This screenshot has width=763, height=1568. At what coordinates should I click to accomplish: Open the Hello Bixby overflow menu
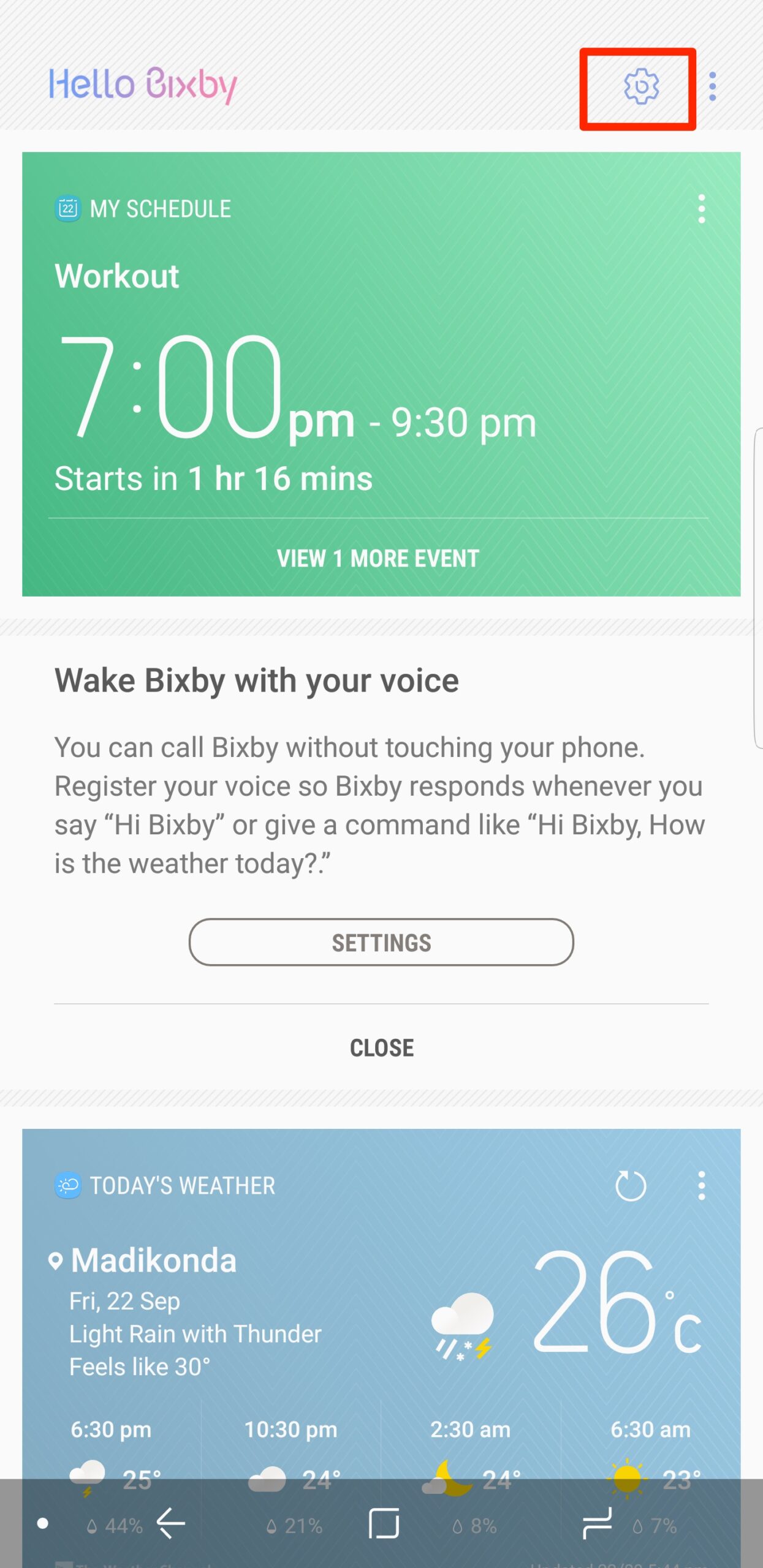[712, 86]
